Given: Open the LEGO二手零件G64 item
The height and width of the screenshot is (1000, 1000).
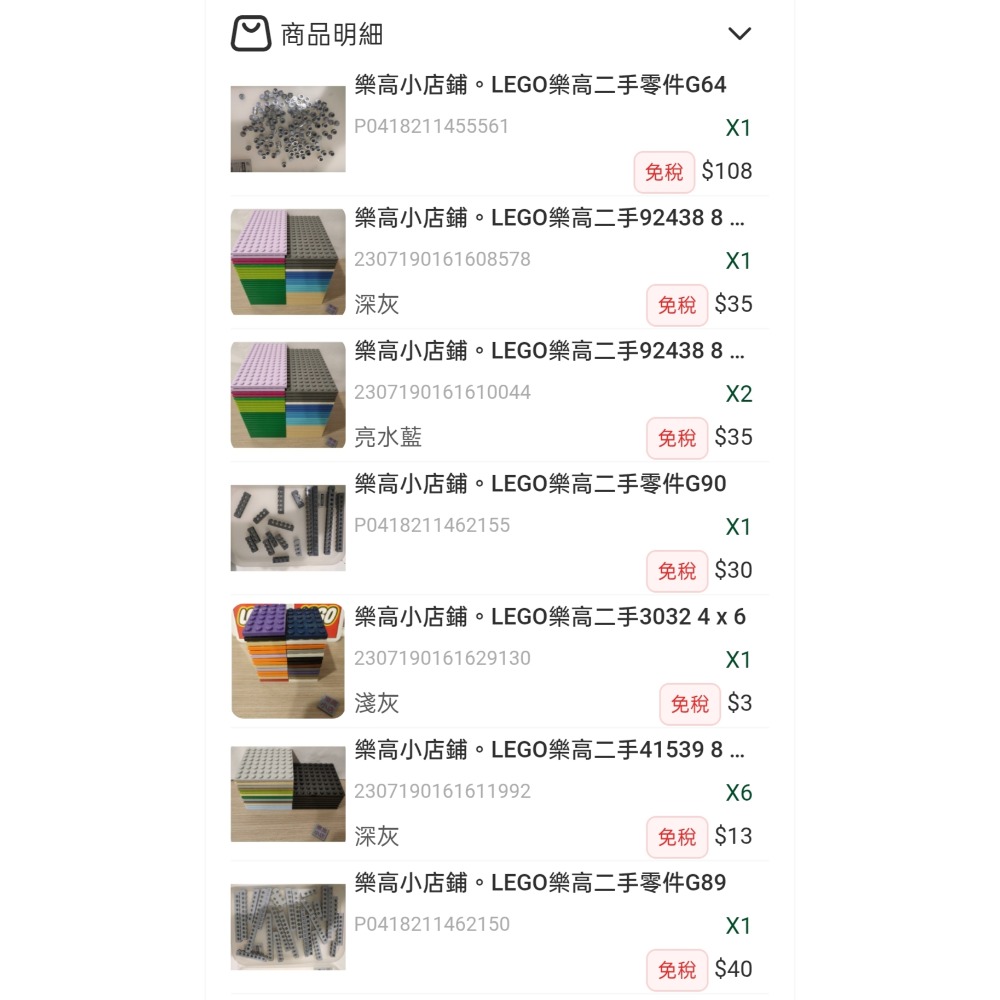Looking at the screenshot, I should pos(540,86).
